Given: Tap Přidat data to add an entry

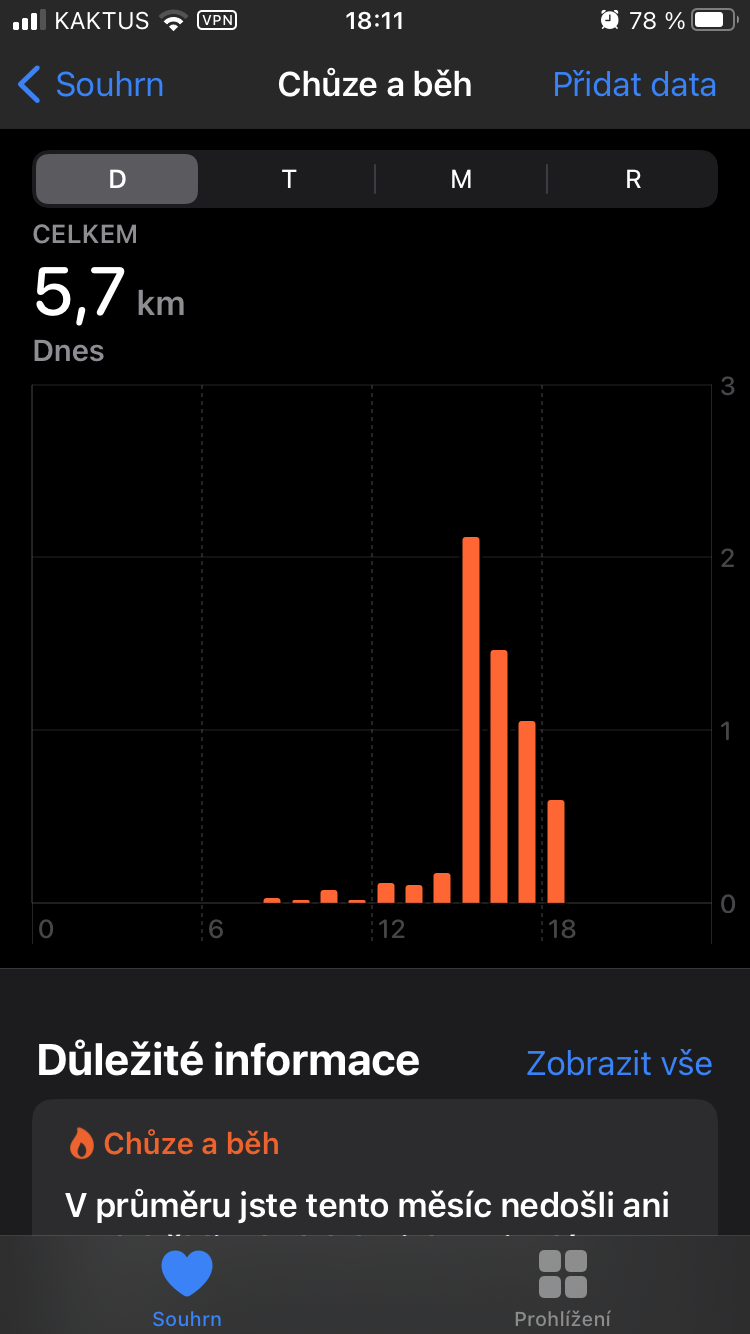Looking at the screenshot, I should [634, 85].
